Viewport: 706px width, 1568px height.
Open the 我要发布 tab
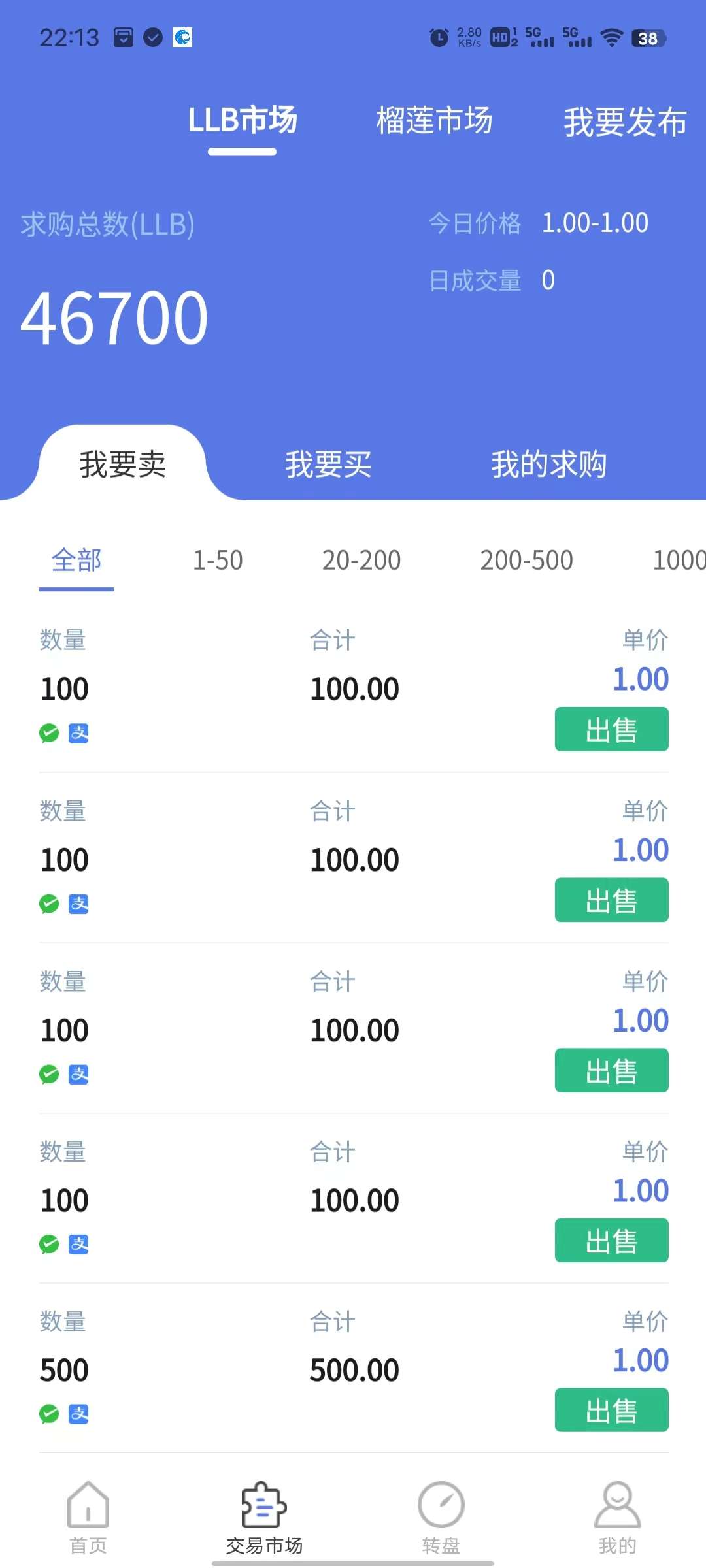click(625, 122)
